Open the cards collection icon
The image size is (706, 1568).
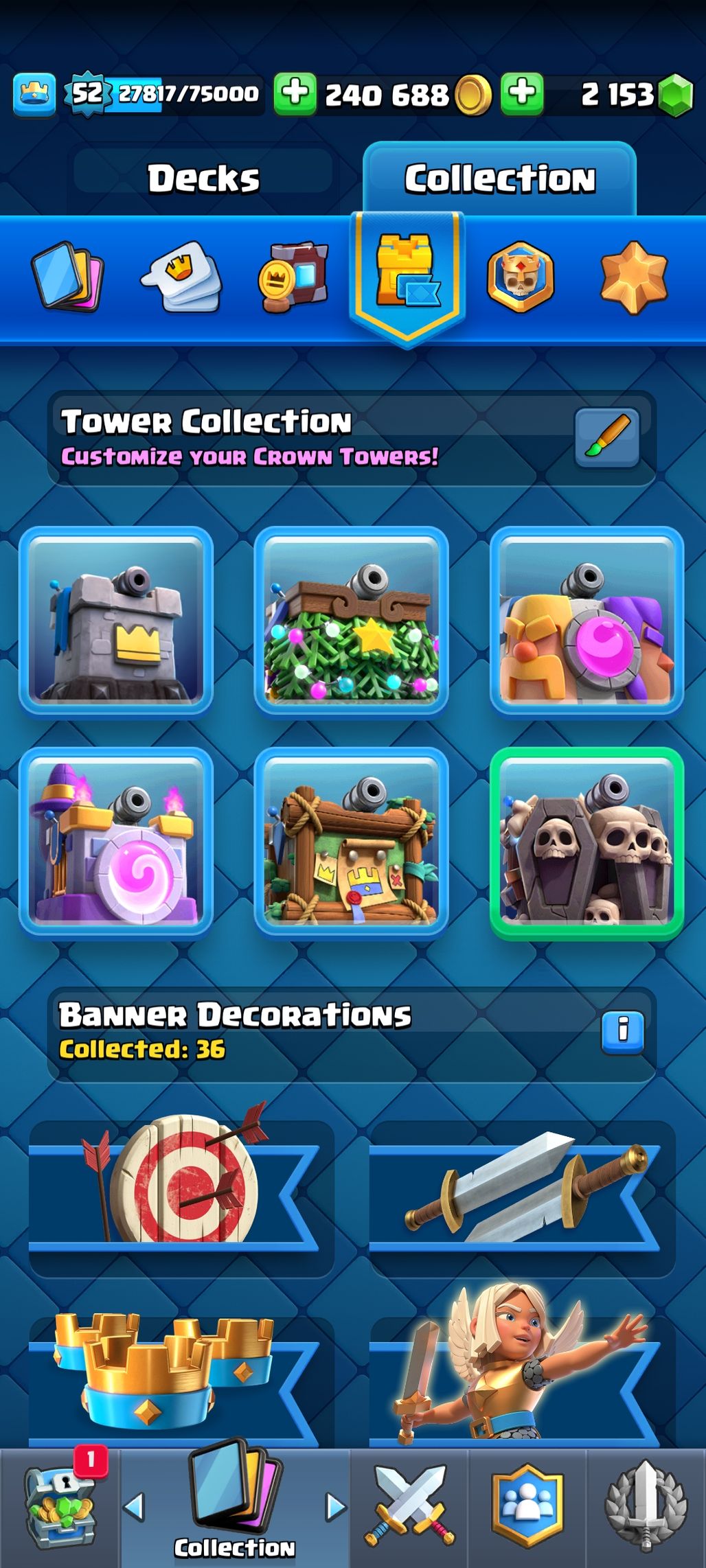pos(67,276)
